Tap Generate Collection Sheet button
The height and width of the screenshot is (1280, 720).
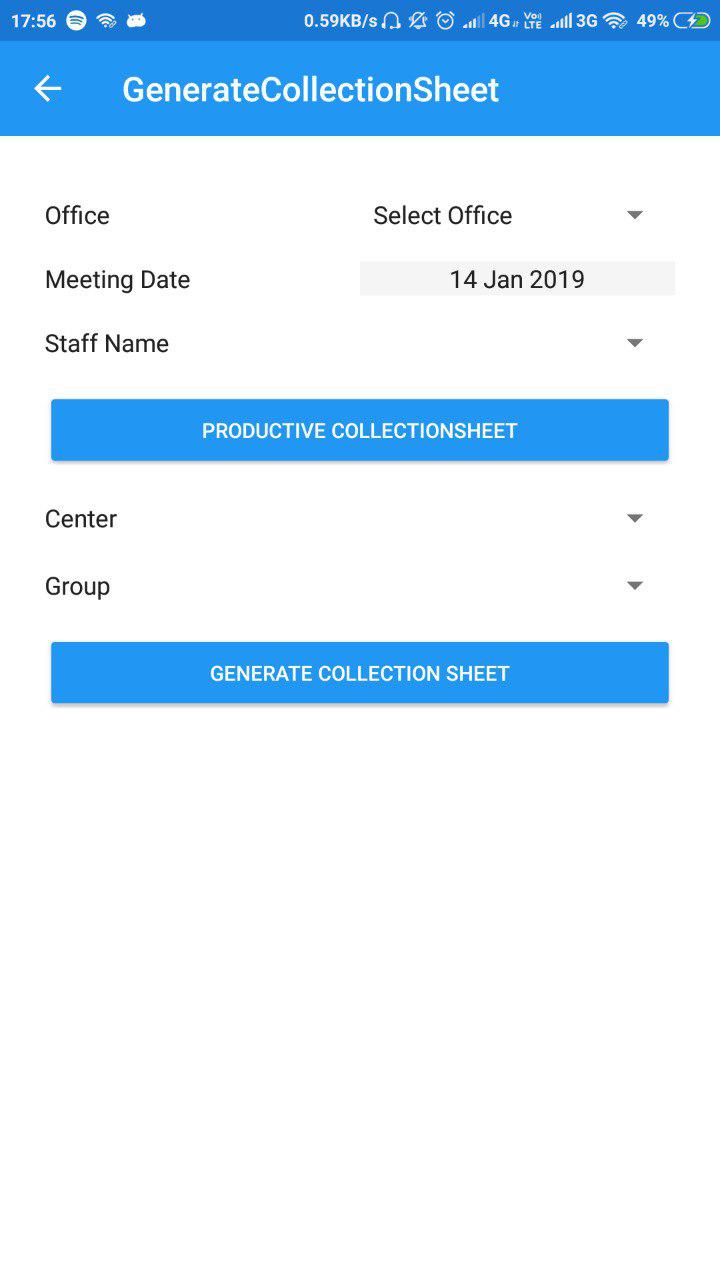coord(360,673)
